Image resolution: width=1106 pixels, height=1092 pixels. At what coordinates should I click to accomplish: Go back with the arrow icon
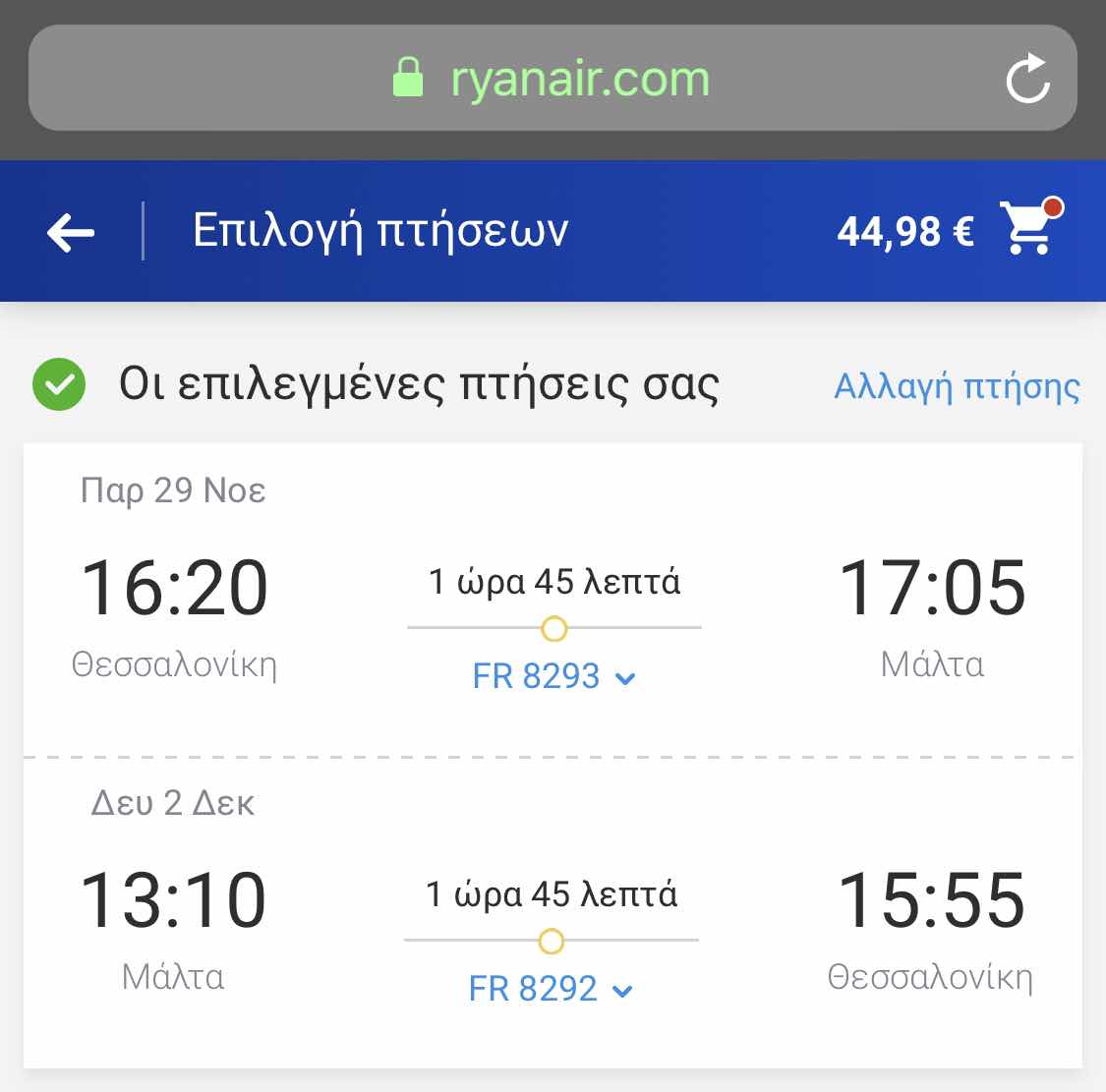point(71,233)
